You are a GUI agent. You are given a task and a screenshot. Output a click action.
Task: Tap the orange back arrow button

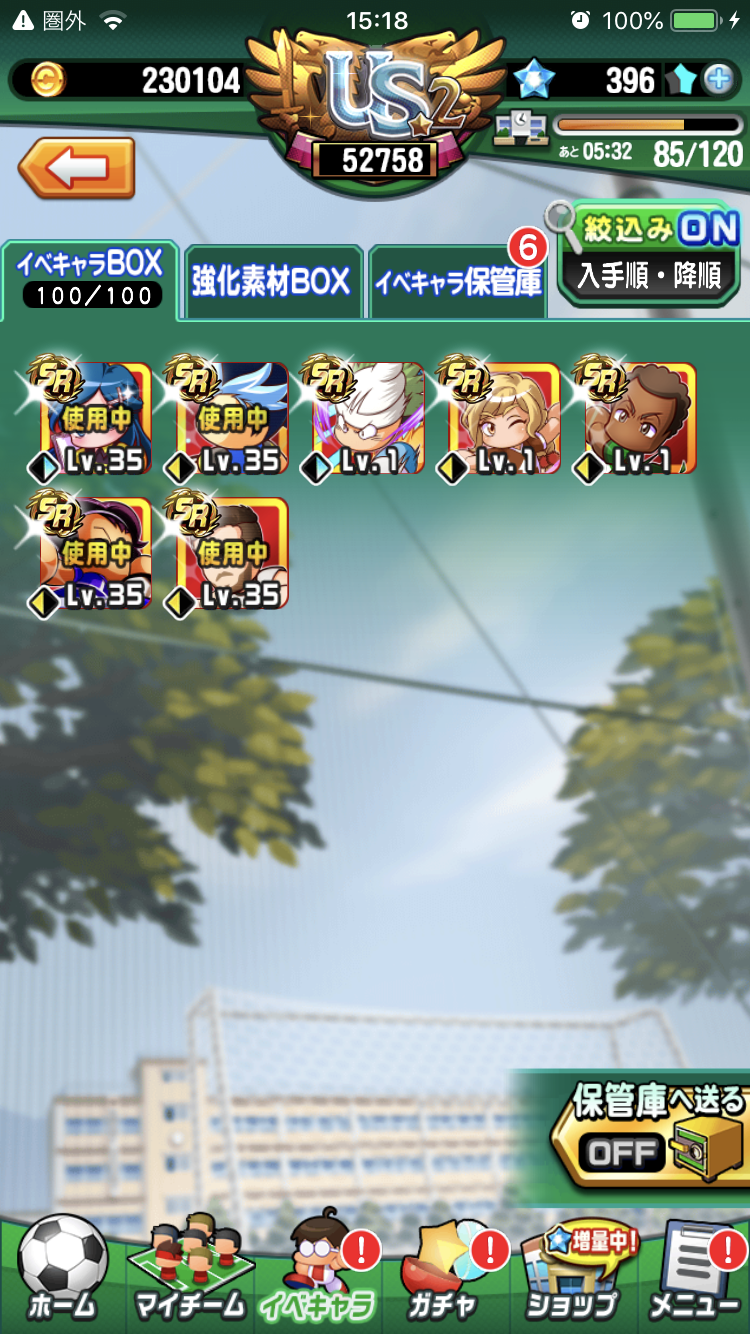pyautogui.click(x=76, y=167)
